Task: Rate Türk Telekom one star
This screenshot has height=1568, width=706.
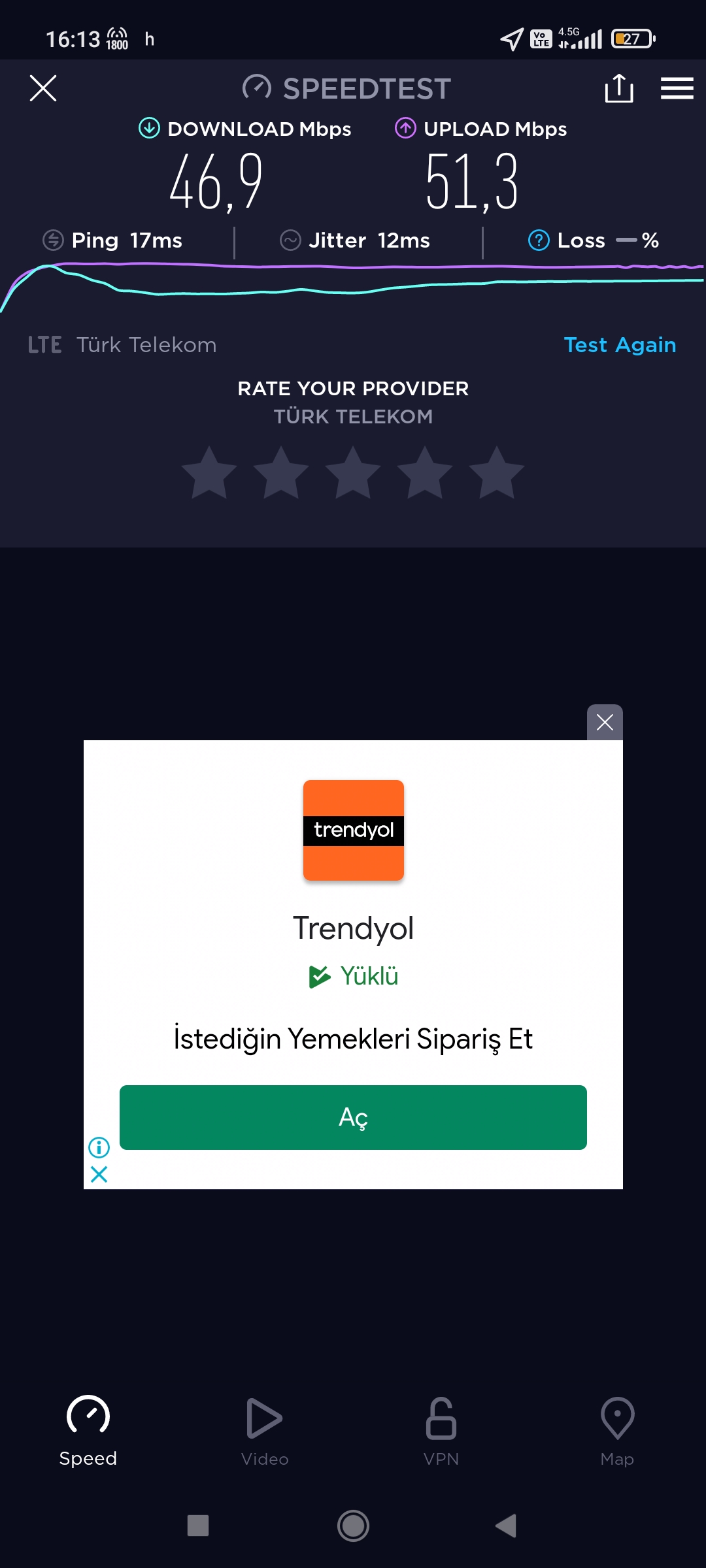Action: (x=209, y=473)
